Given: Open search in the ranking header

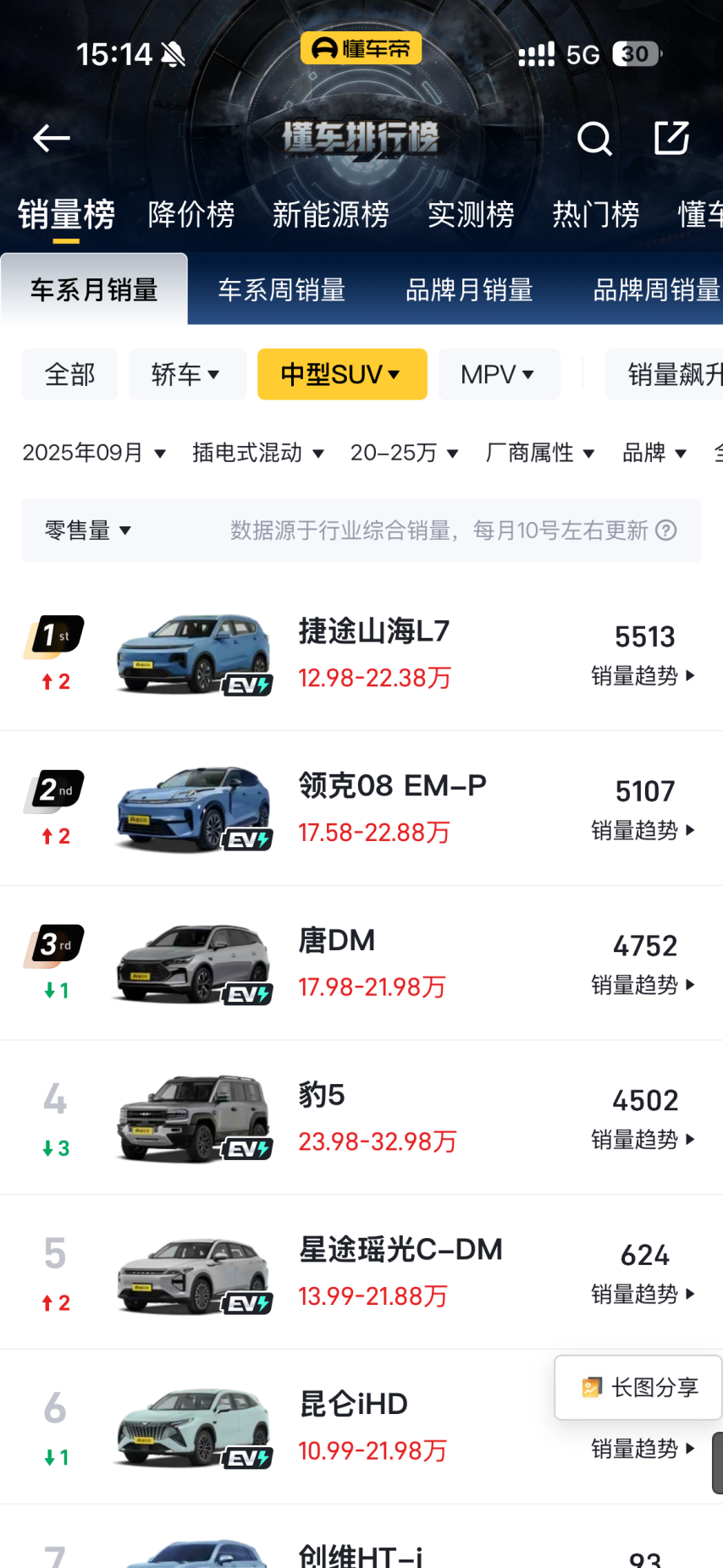Looking at the screenshot, I should [594, 138].
